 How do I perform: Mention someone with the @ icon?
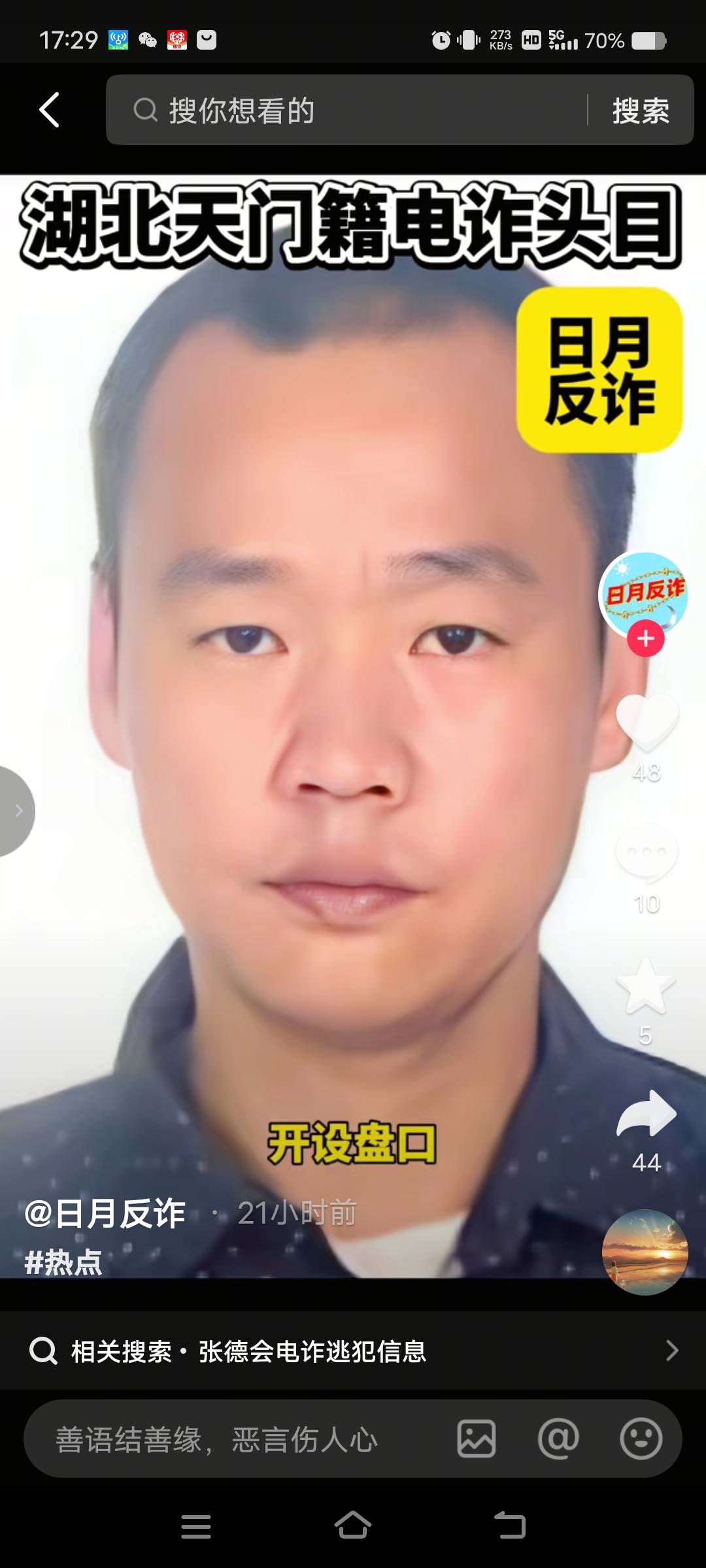558,1439
